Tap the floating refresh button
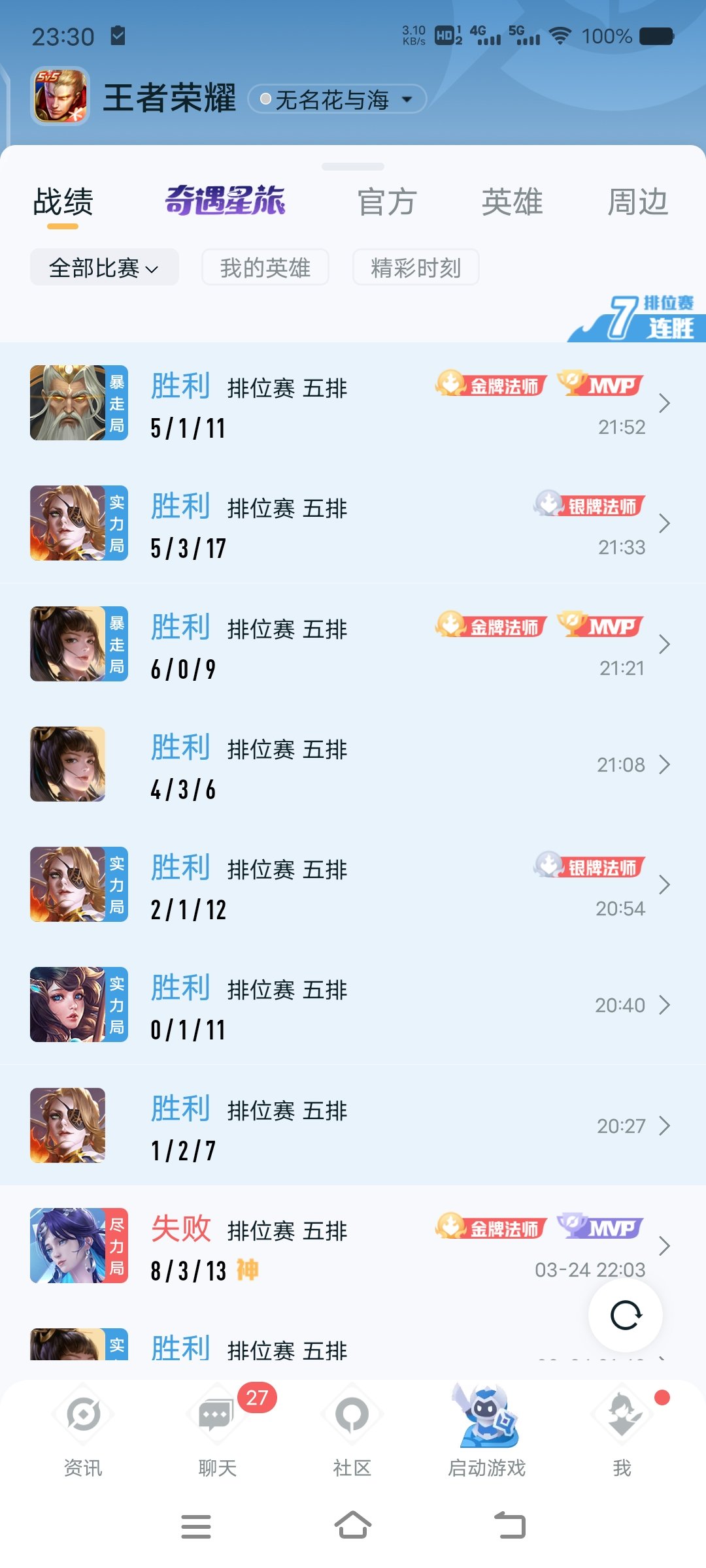706x1568 pixels. click(x=626, y=1315)
